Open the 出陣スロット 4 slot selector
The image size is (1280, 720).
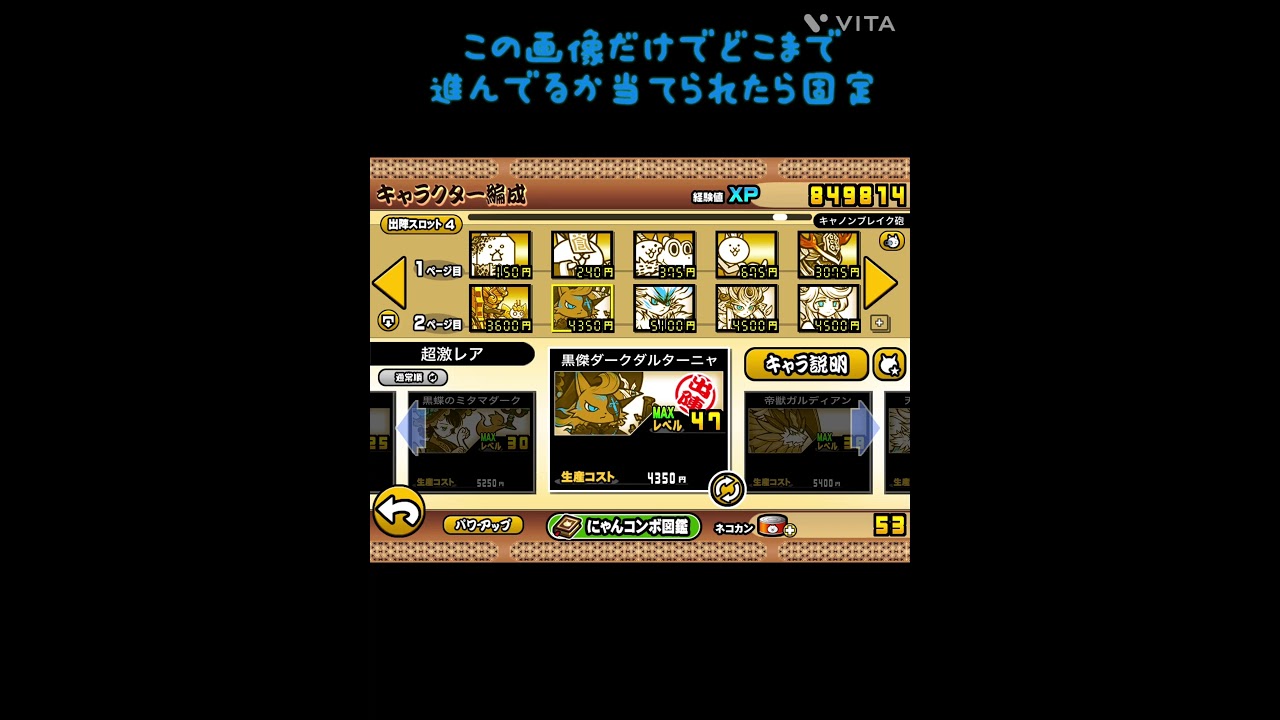[420, 224]
